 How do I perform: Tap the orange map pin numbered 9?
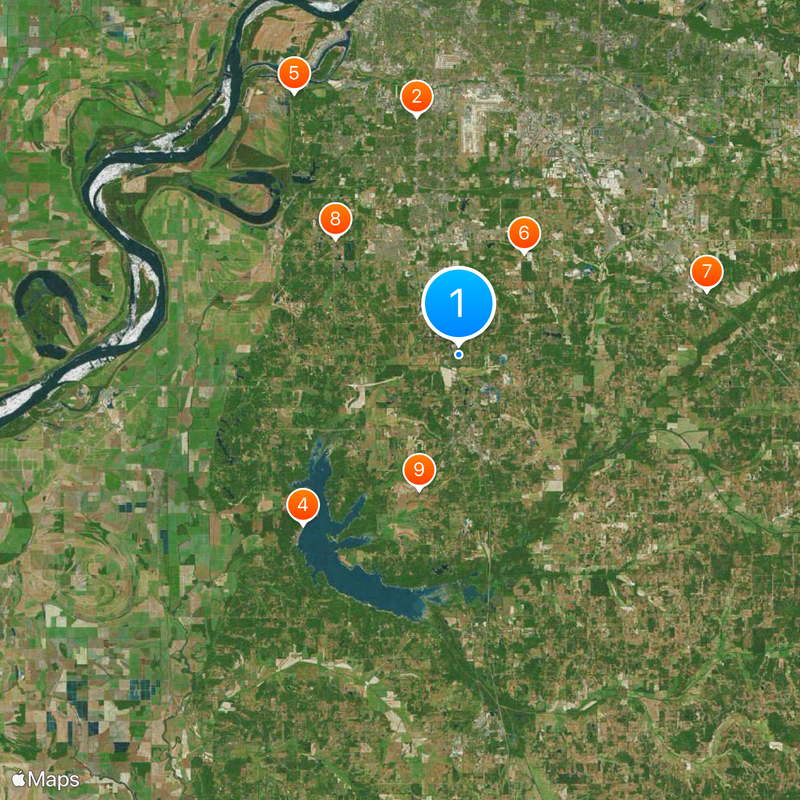coord(419,469)
